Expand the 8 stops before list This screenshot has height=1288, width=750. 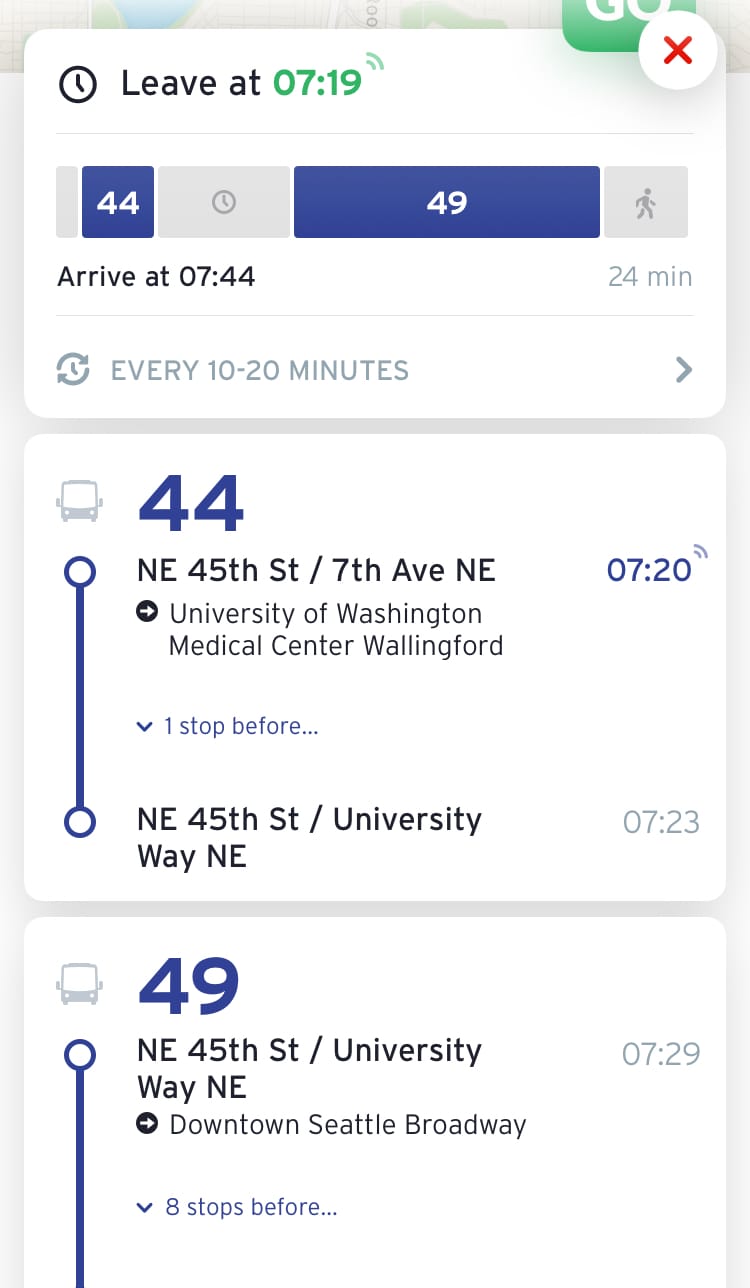click(x=236, y=1207)
